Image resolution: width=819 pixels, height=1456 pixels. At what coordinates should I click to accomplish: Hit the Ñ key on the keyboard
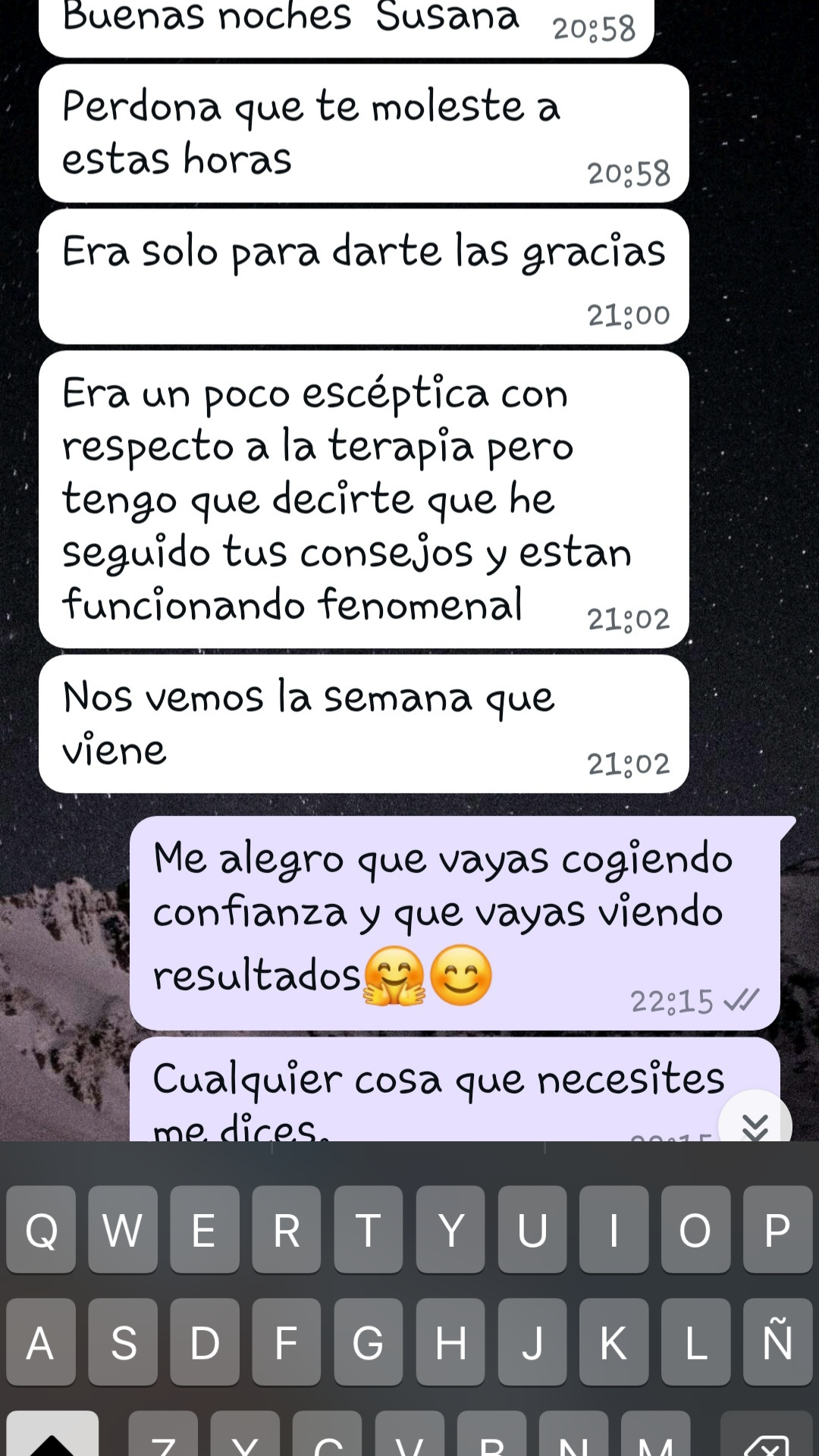pyautogui.click(x=777, y=1341)
